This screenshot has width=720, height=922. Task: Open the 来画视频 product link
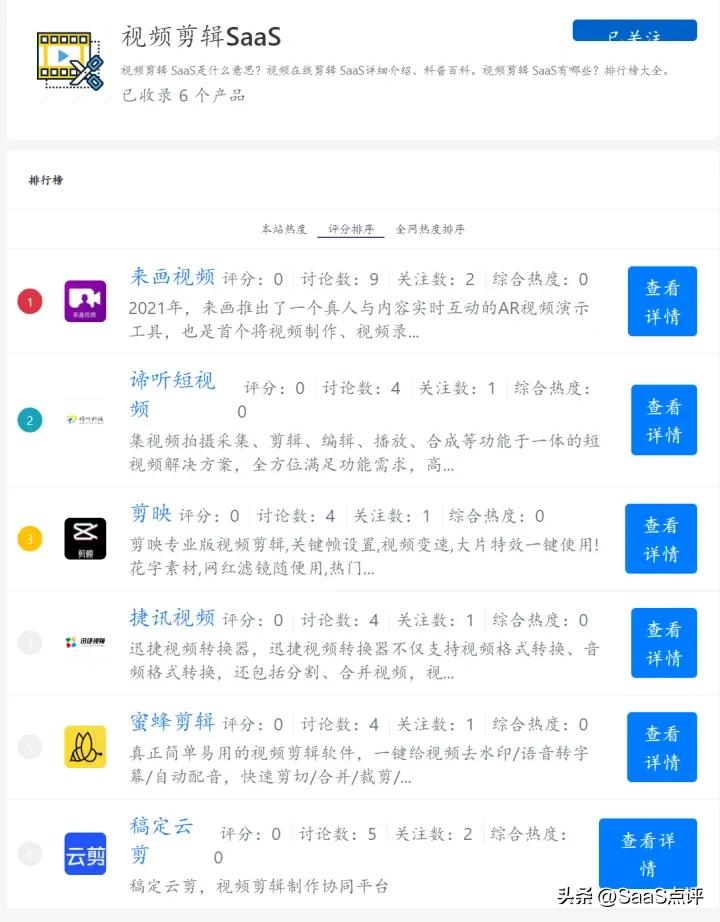point(174,277)
